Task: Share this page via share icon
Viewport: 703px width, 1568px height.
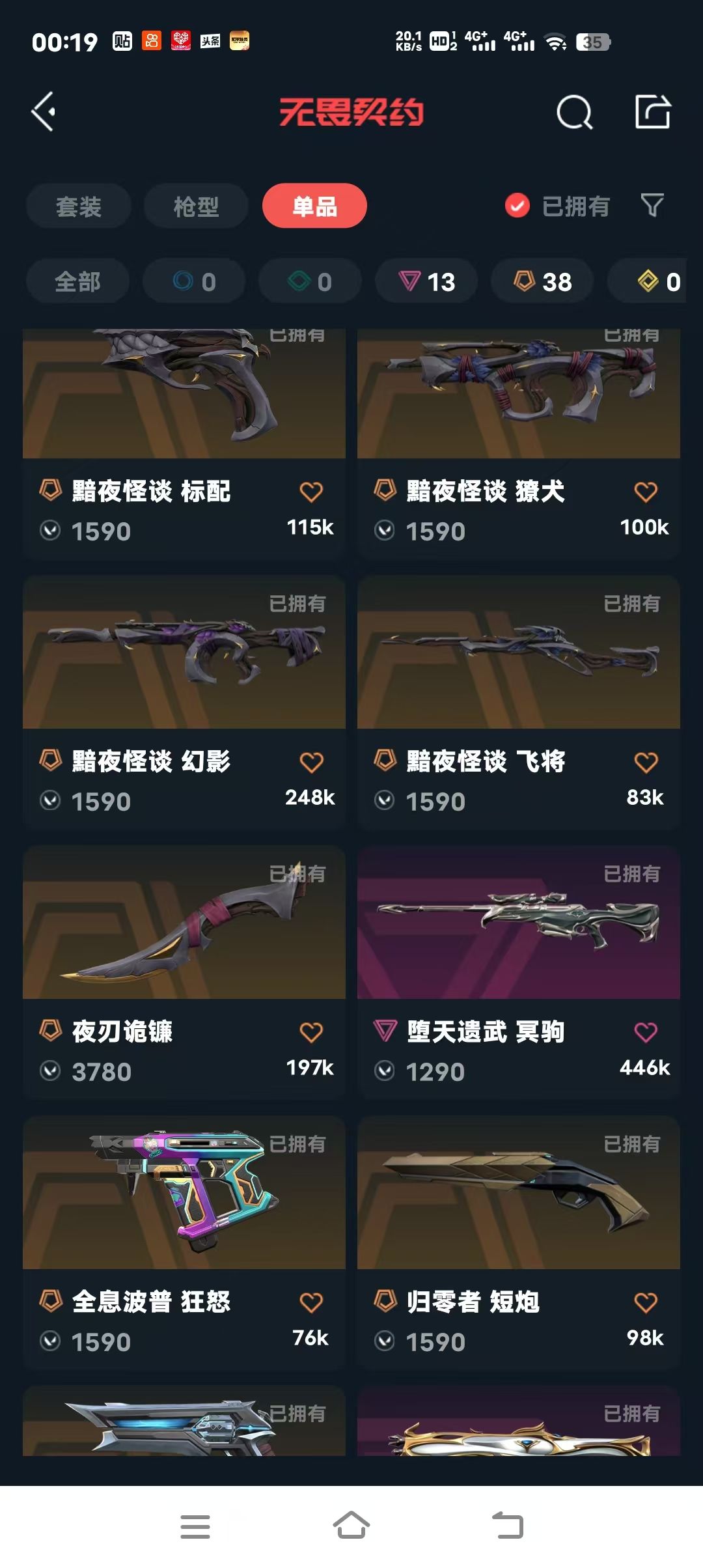Action: (x=652, y=112)
